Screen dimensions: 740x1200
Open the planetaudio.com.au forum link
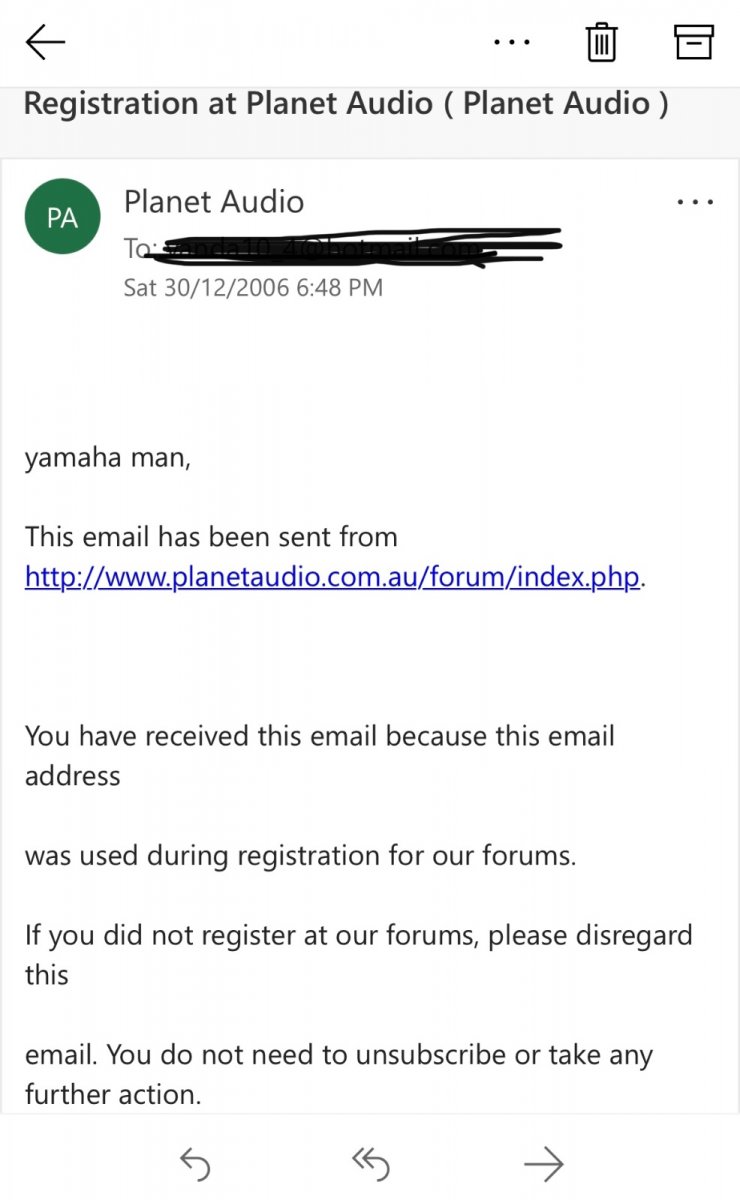(331, 577)
